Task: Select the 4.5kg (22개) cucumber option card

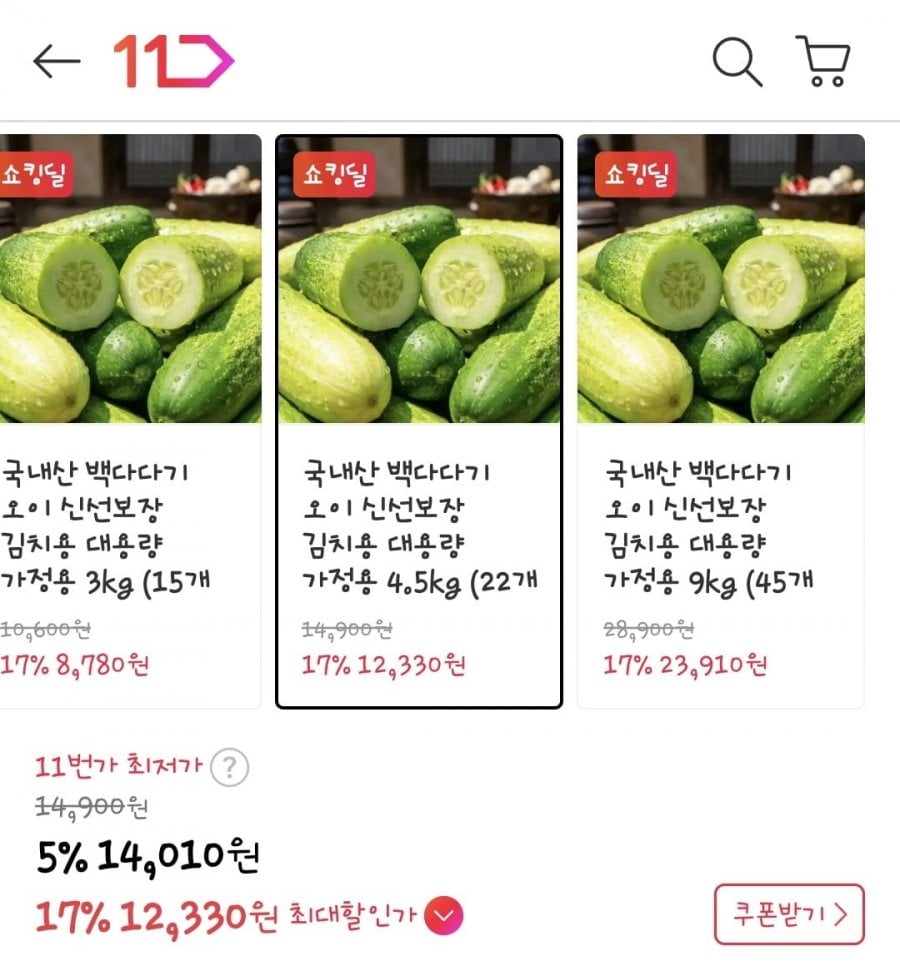Action: (419, 420)
